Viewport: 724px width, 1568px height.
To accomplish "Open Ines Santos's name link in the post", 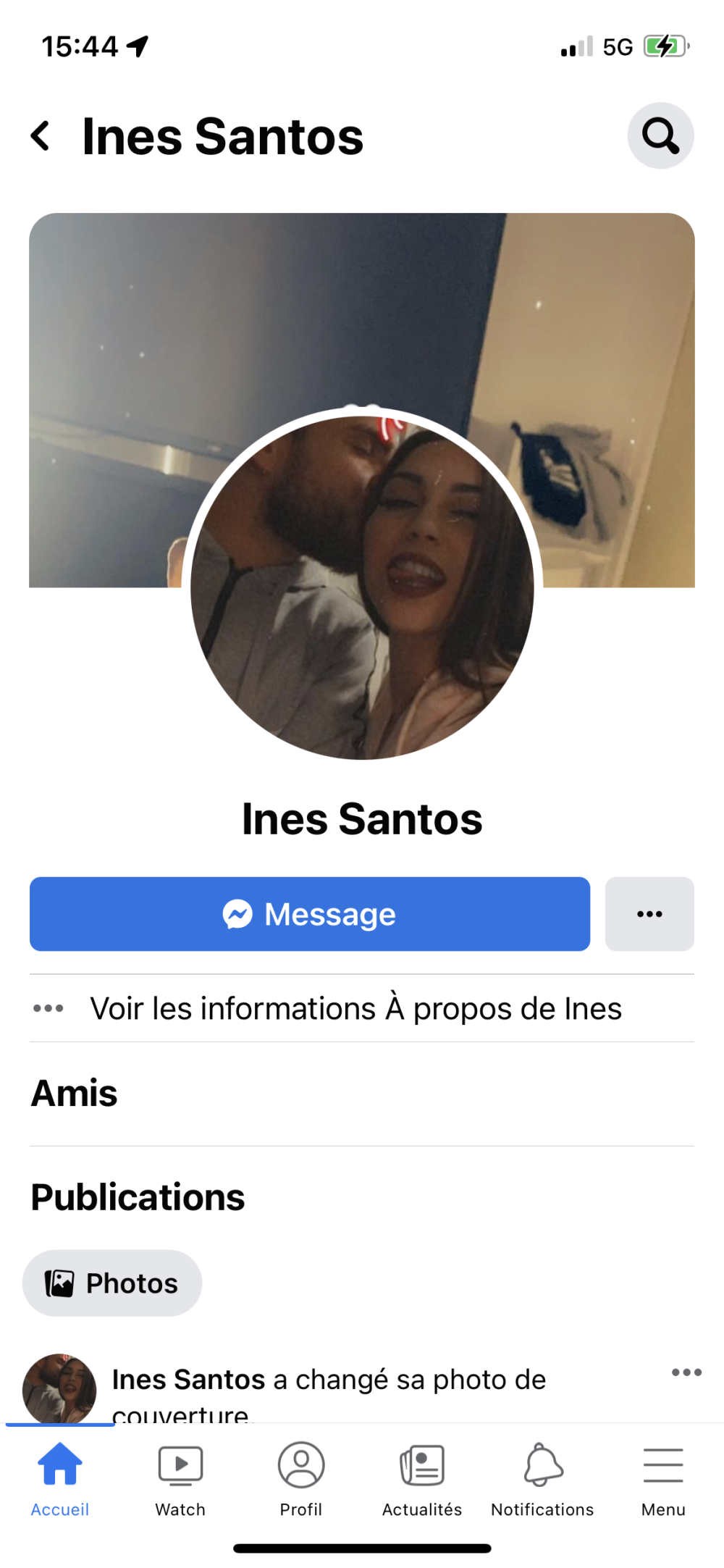I will [188, 1380].
